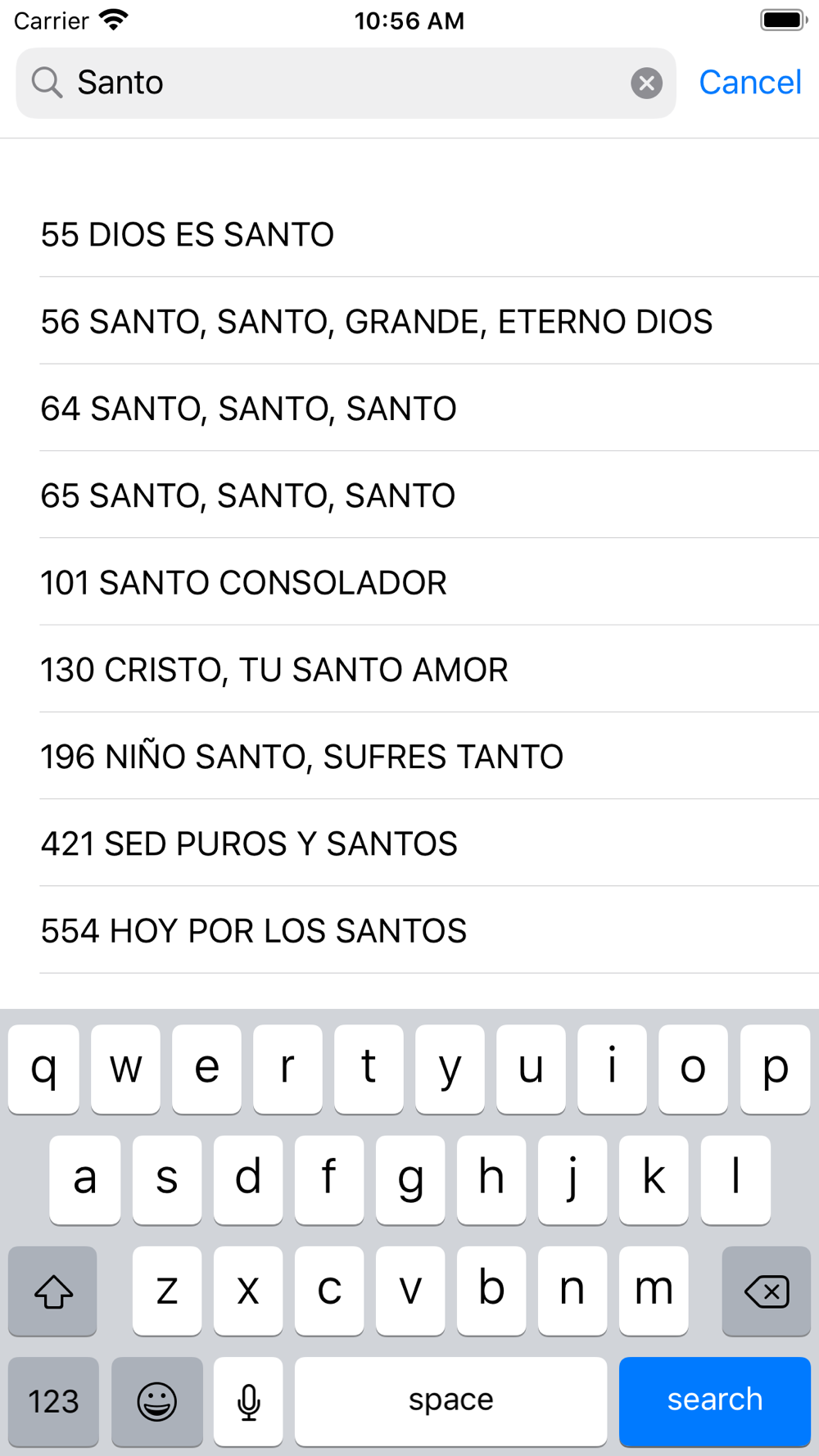Open hymn 65 Santo, Santo, Santo
Image resolution: width=819 pixels, height=1456 pixels.
pos(409,495)
